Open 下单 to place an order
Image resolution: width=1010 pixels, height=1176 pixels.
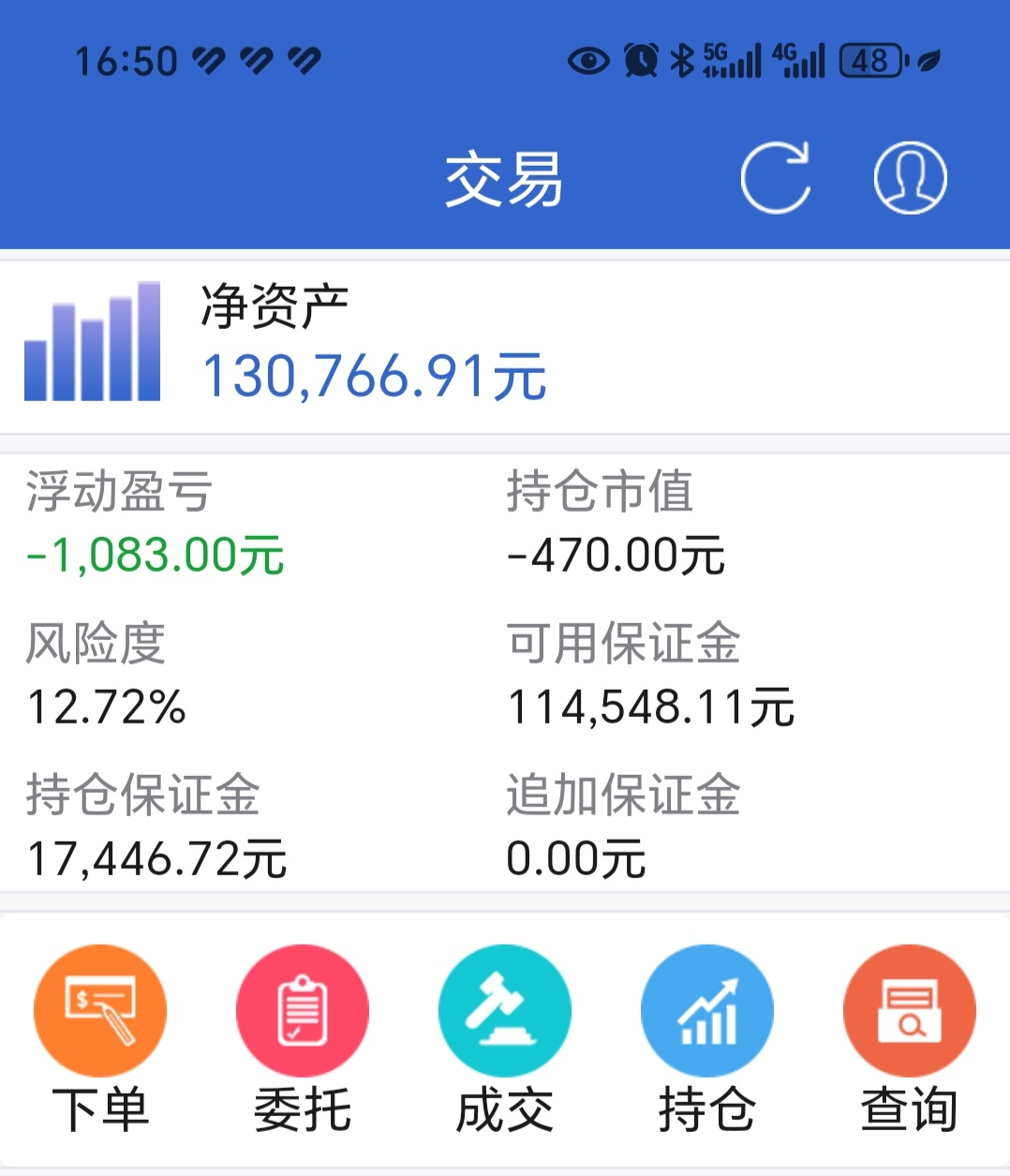coord(100,1038)
